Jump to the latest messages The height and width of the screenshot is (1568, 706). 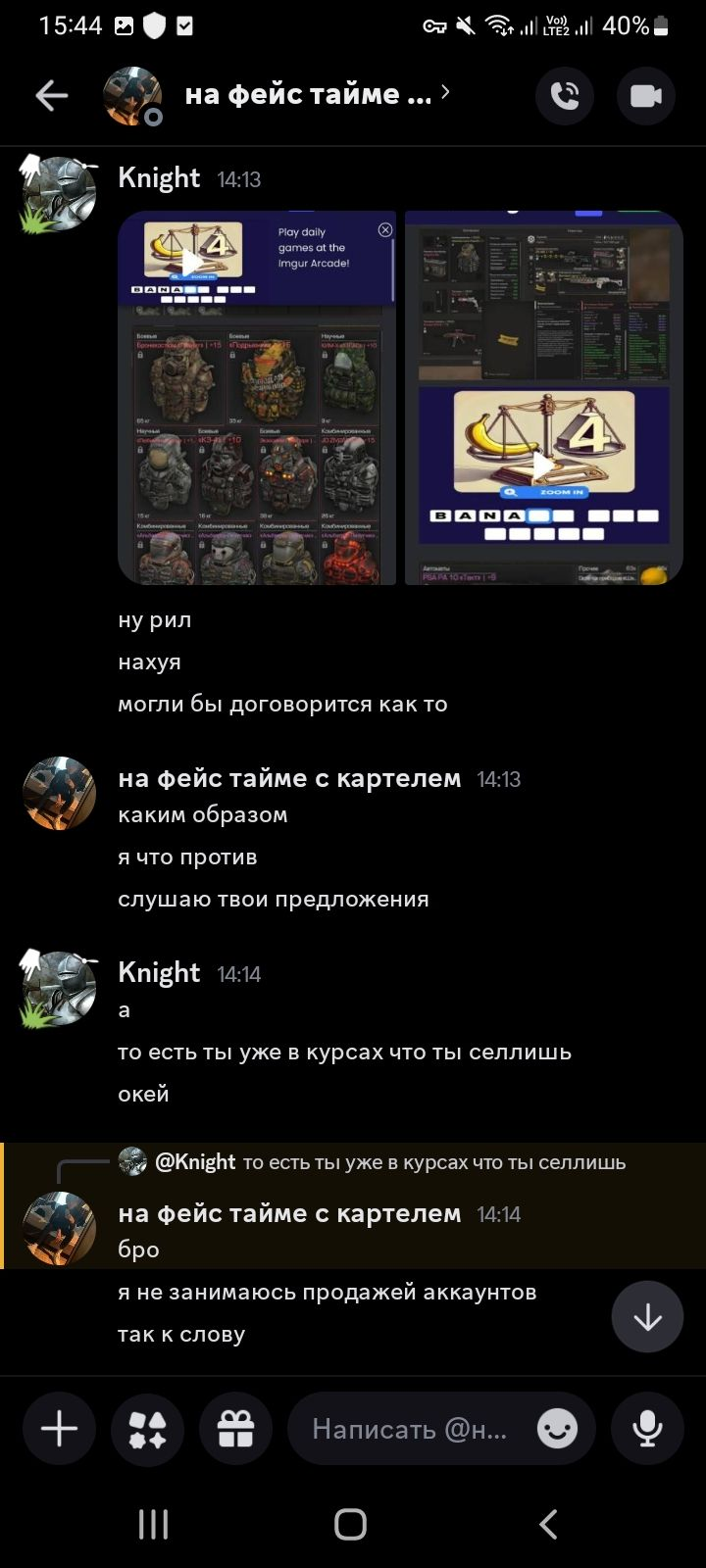[647, 1318]
